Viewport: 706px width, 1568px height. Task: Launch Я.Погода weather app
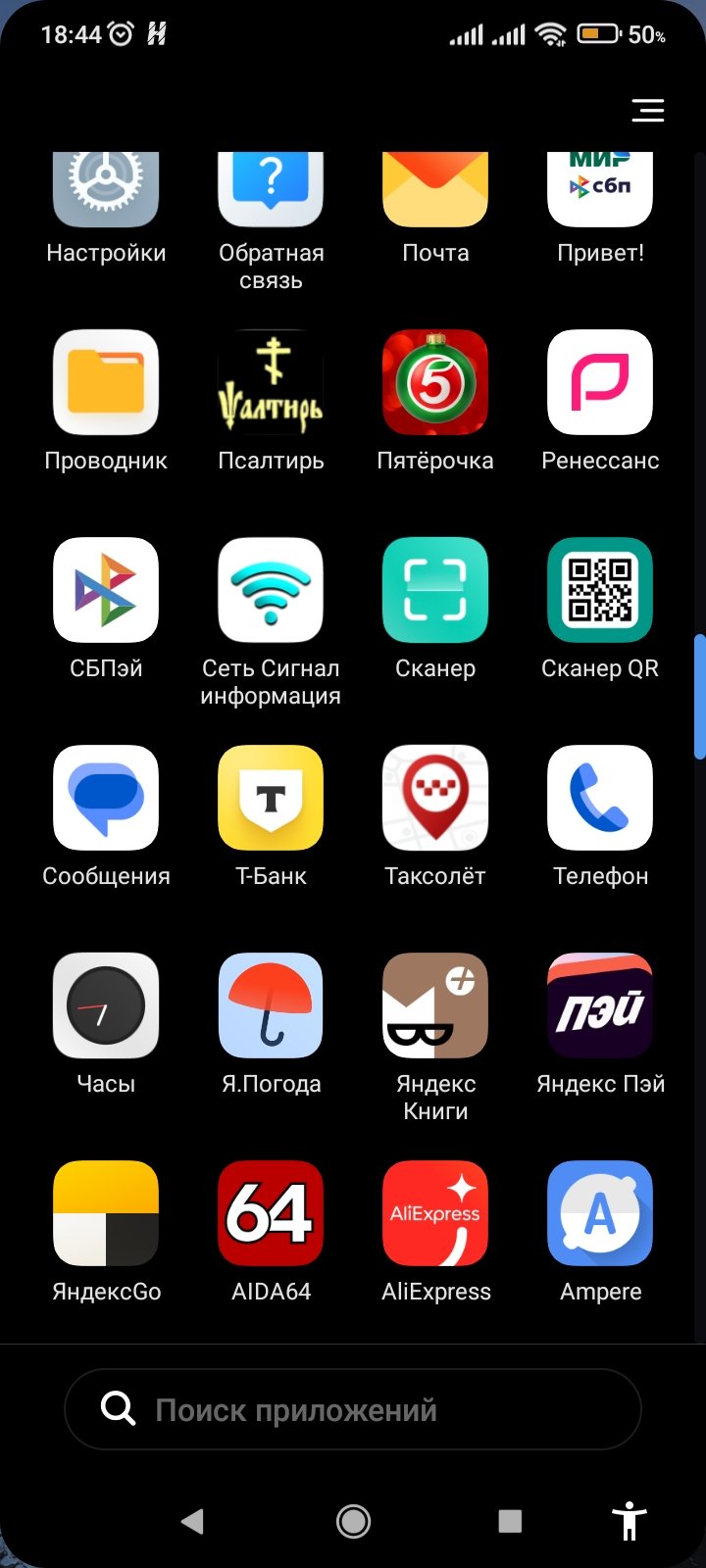point(271,1005)
